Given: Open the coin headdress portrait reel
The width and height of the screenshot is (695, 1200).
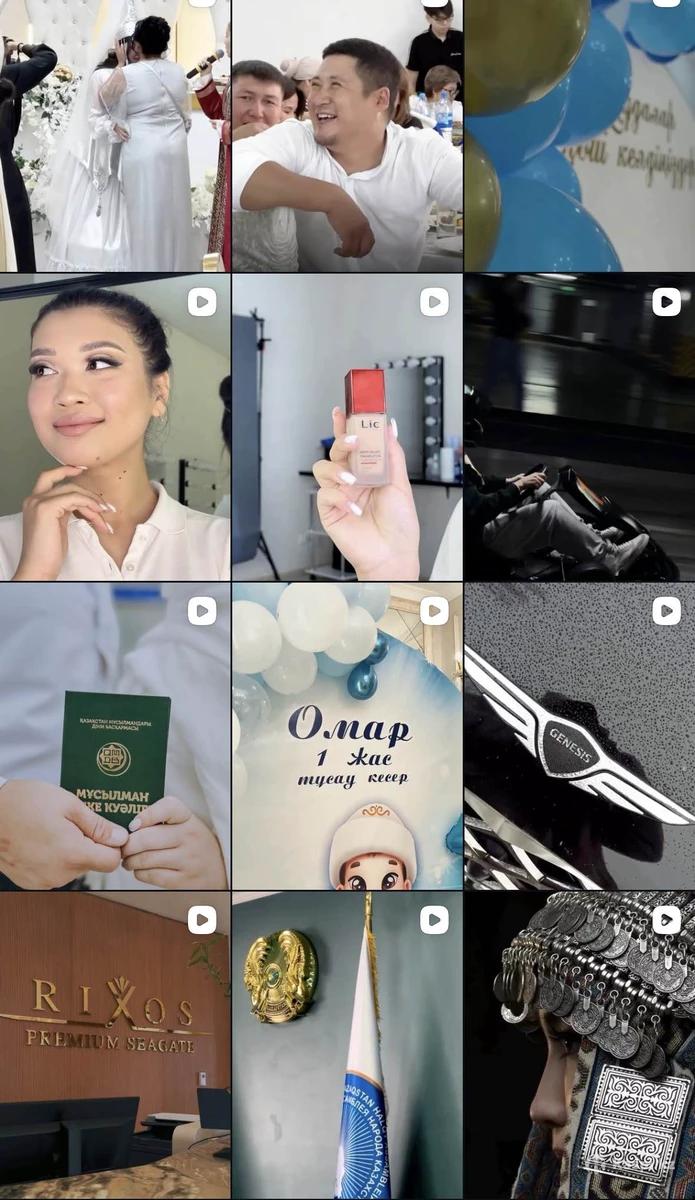Looking at the screenshot, I should (579, 1045).
